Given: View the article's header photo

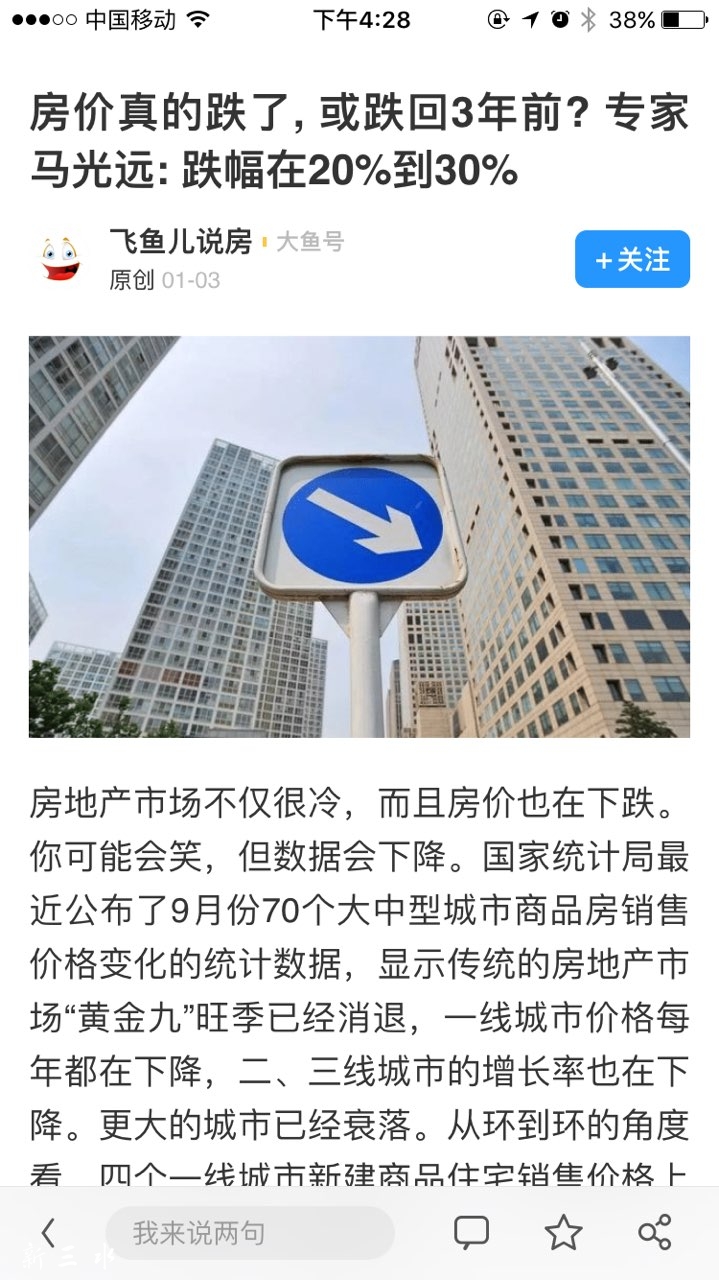Looking at the screenshot, I should coord(359,537).
